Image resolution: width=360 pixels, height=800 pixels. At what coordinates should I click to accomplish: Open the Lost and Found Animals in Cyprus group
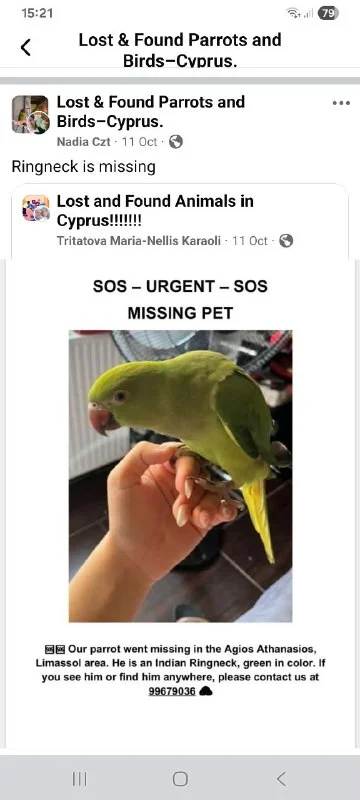tap(155, 211)
